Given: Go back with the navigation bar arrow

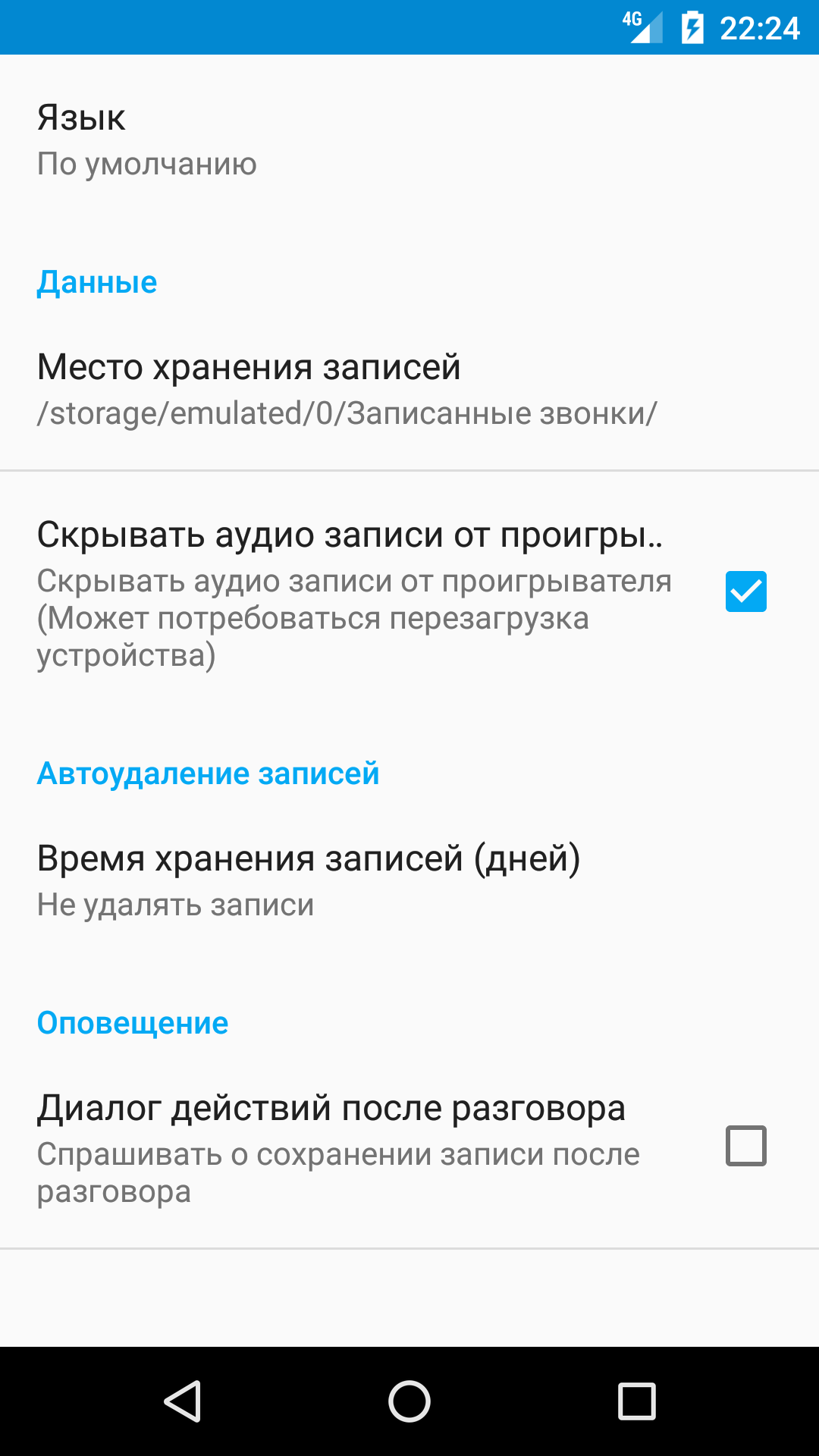Looking at the screenshot, I should tap(182, 1401).
